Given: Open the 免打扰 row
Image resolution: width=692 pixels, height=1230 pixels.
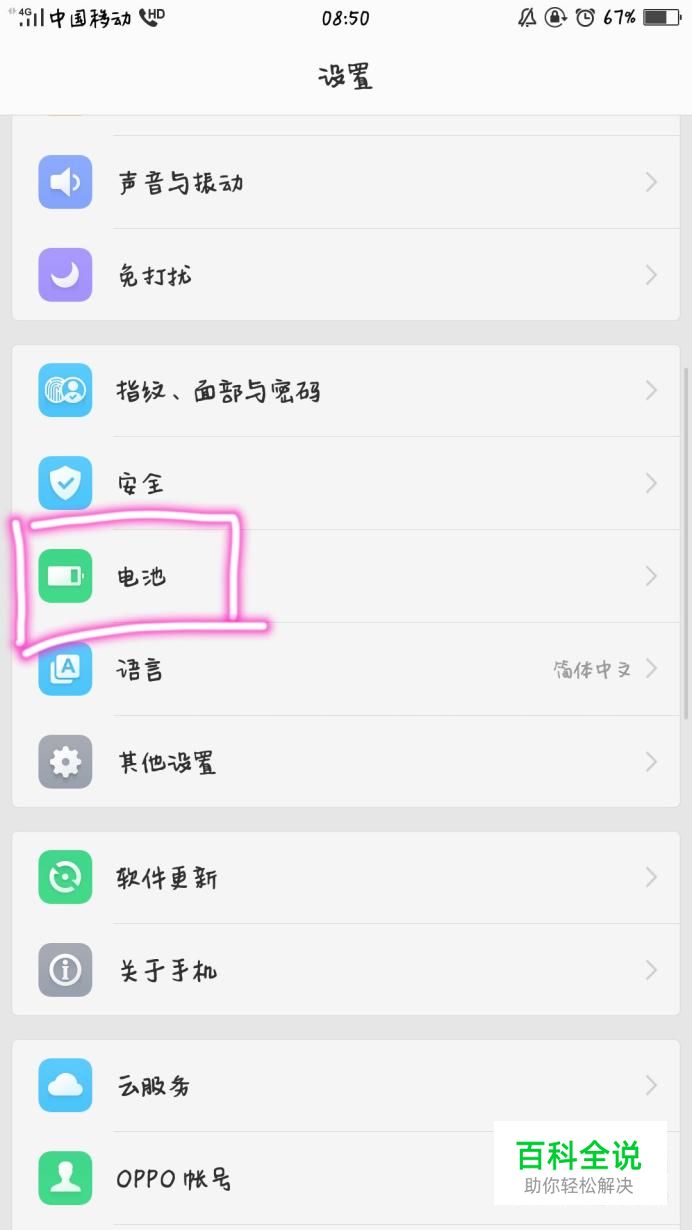Looking at the screenshot, I should [x=346, y=275].
